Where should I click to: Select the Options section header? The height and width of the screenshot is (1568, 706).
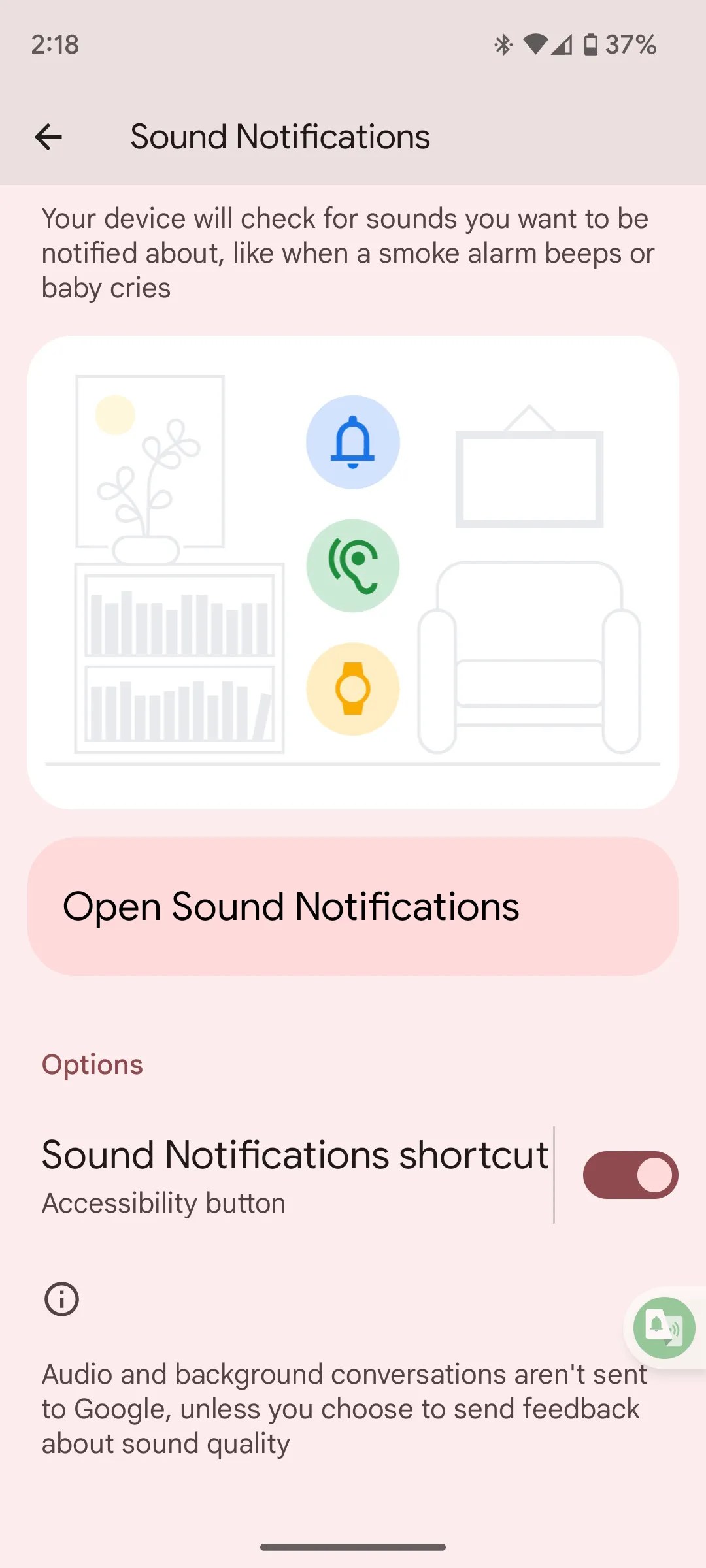tap(92, 1064)
